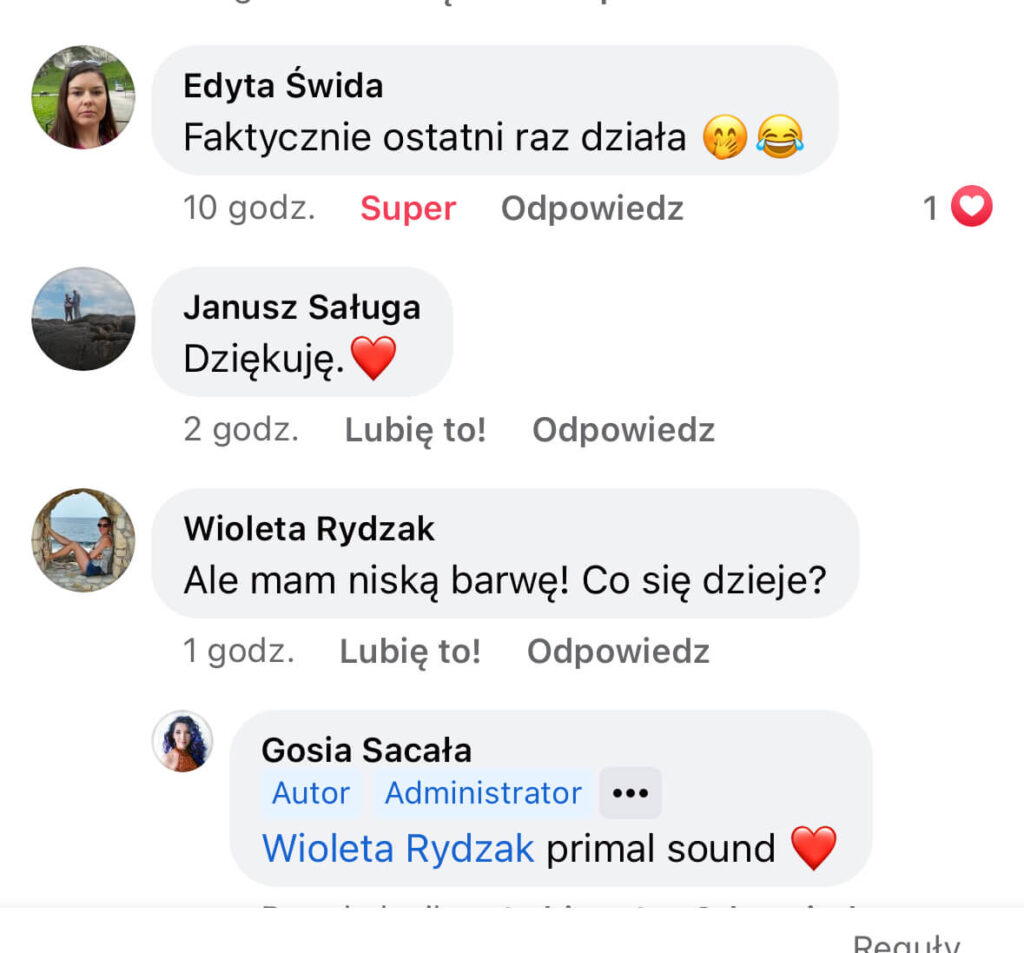Image resolution: width=1024 pixels, height=953 pixels.
Task: Open Reguły at the bottom
Action: click(x=906, y=944)
